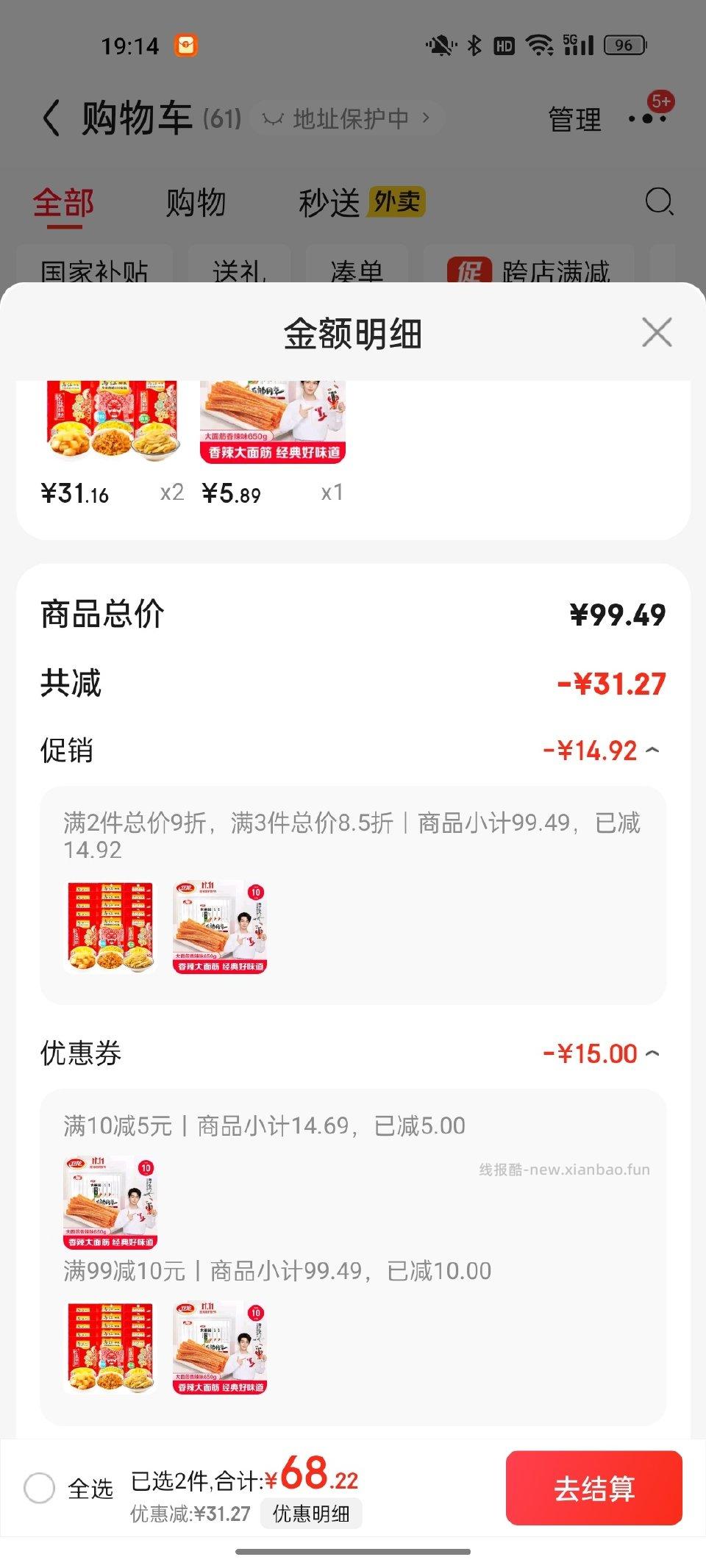The image size is (706, 1568).
Task: Switch to the 购物 tab
Action: point(196,204)
